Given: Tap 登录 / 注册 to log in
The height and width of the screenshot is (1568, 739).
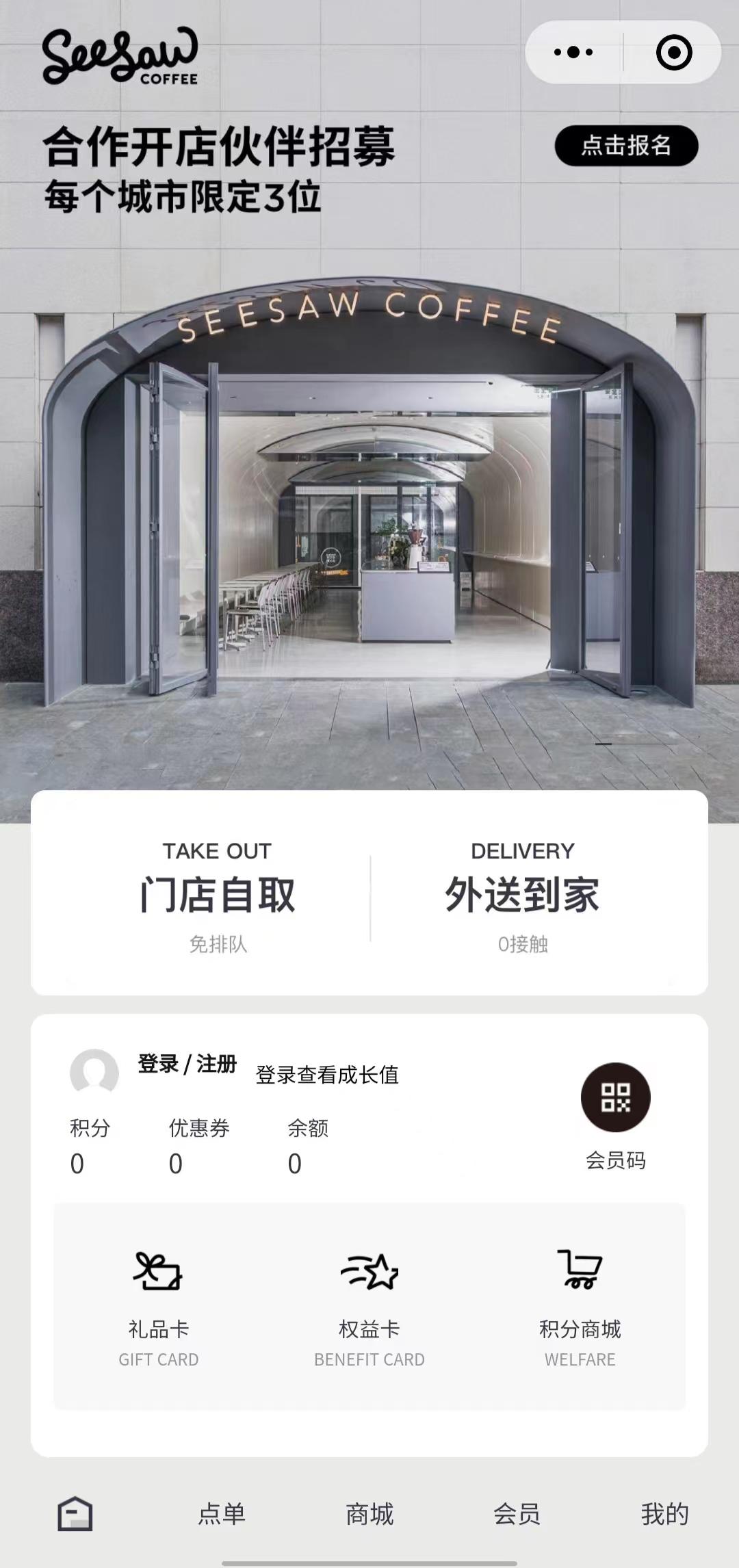Looking at the screenshot, I should pyautogui.click(x=187, y=1064).
